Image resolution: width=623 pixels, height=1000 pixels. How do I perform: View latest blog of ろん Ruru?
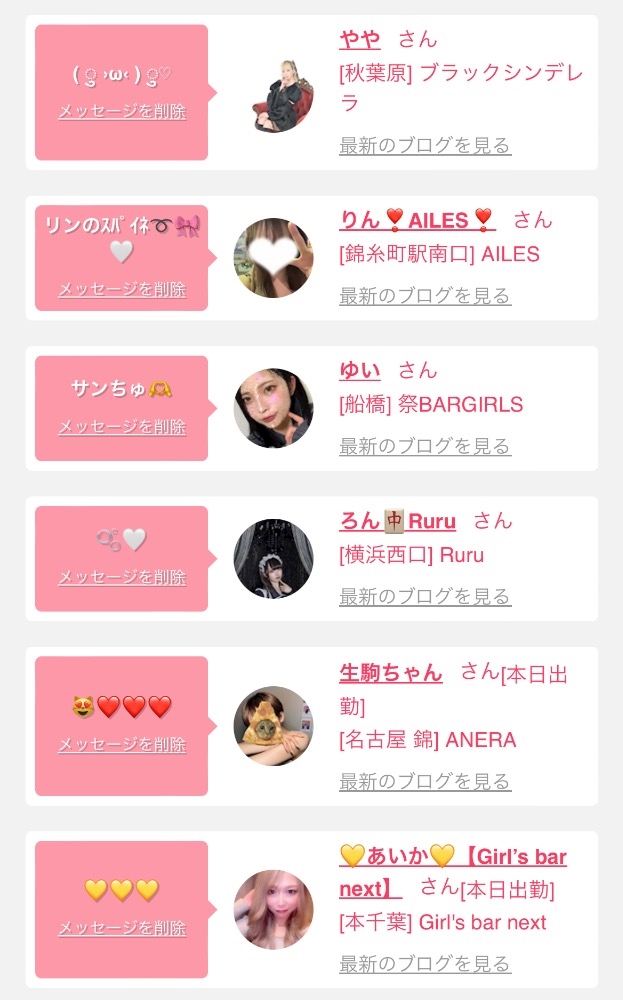point(425,596)
